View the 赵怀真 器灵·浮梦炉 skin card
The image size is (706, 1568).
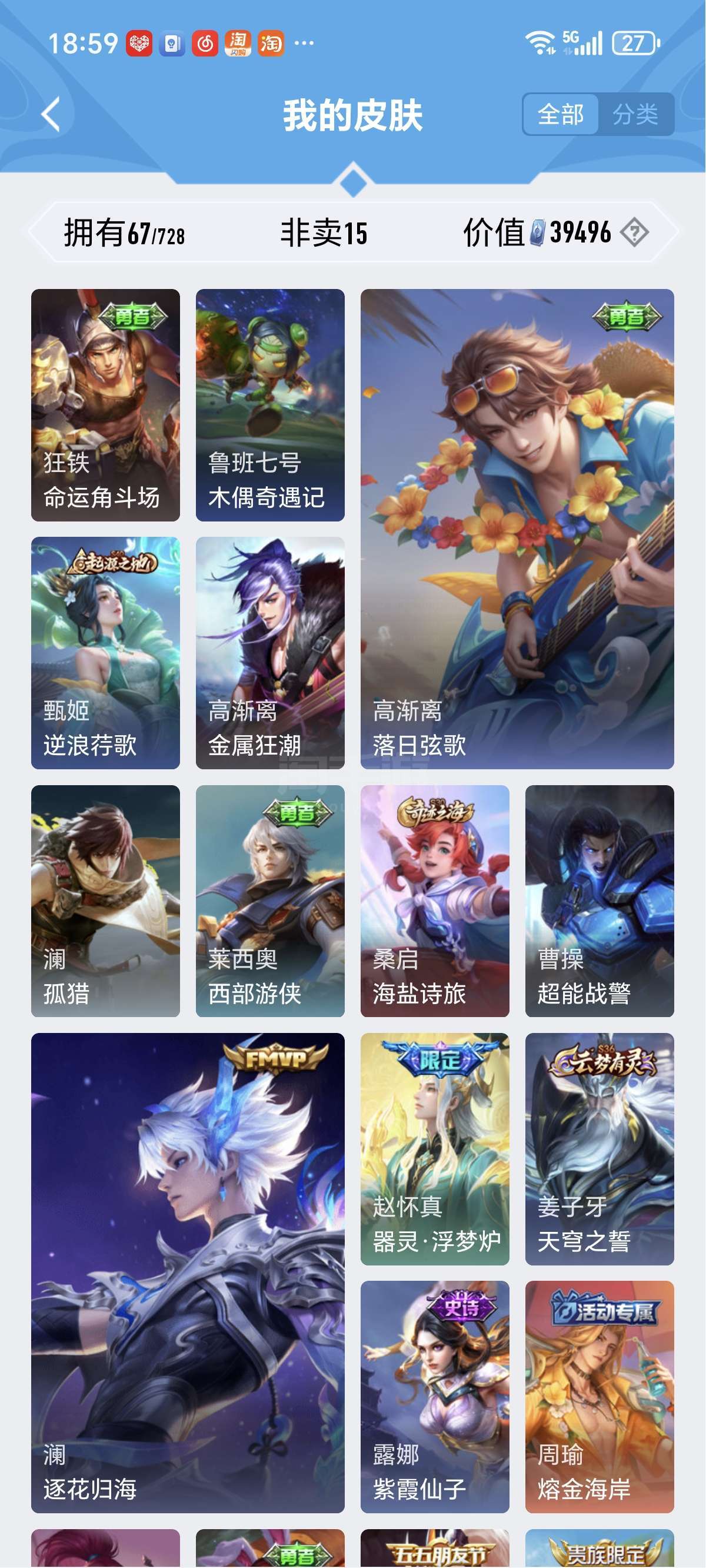435,1148
